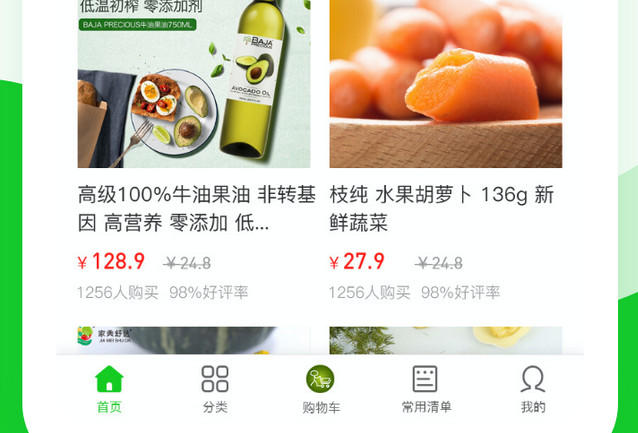
Task: Switch to the 分类 tab
Action: [215, 389]
